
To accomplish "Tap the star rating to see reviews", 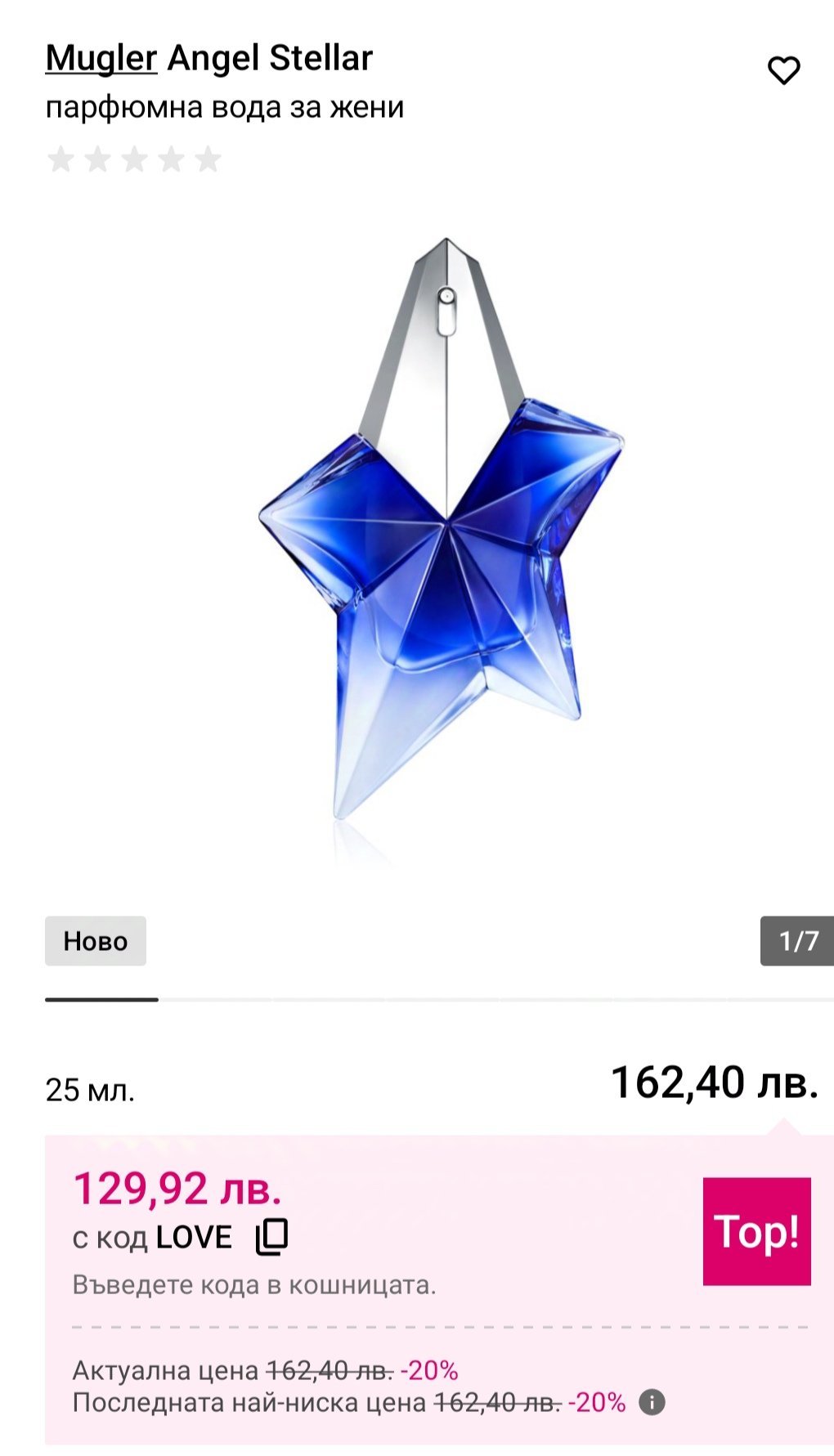I will 134,159.
